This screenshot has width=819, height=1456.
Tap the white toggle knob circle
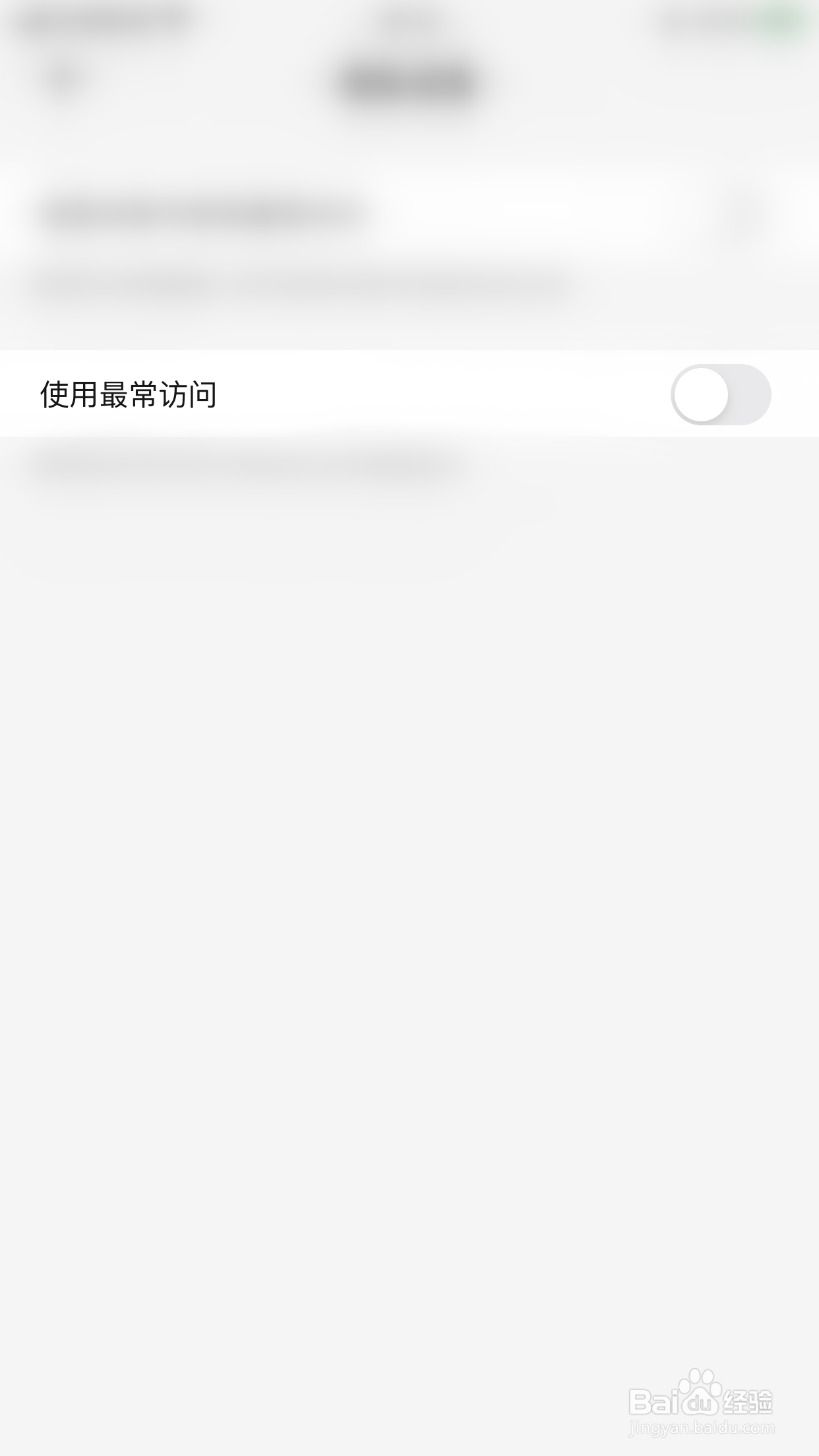coord(700,394)
